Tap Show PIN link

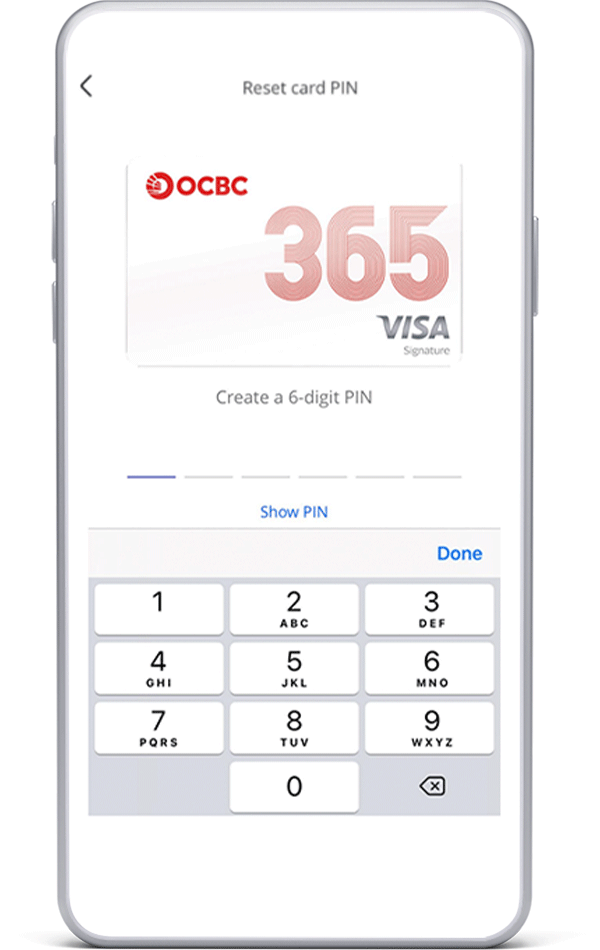click(294, 512)
